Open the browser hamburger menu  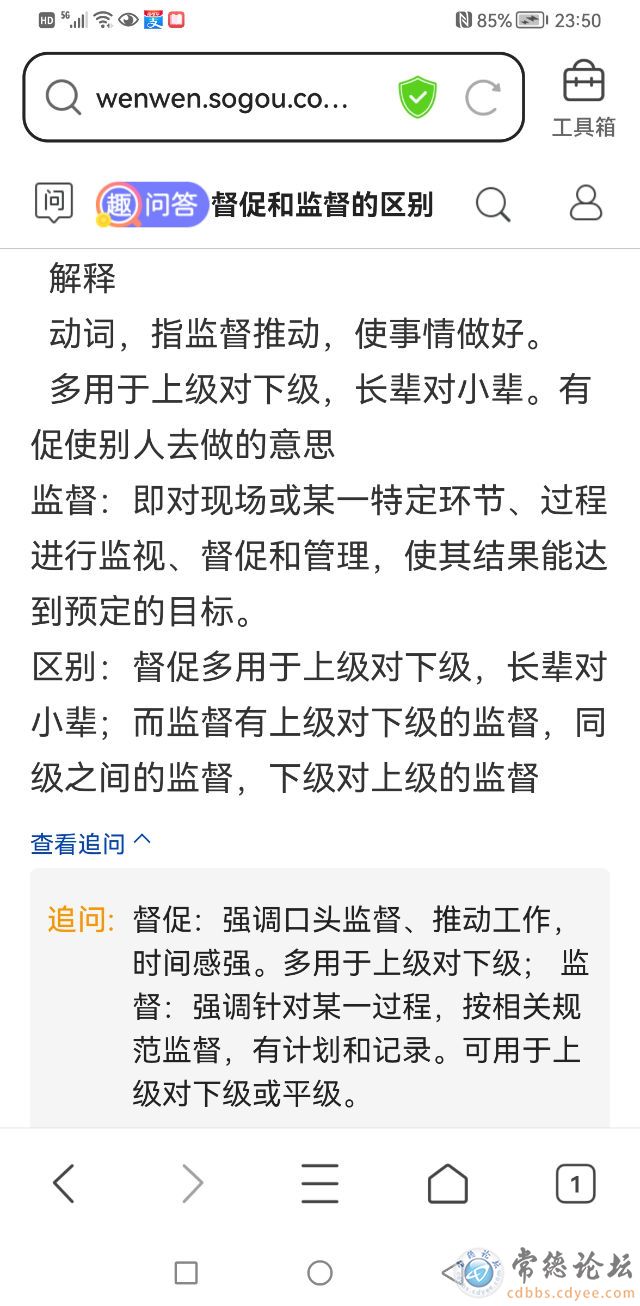[320, 1184]
